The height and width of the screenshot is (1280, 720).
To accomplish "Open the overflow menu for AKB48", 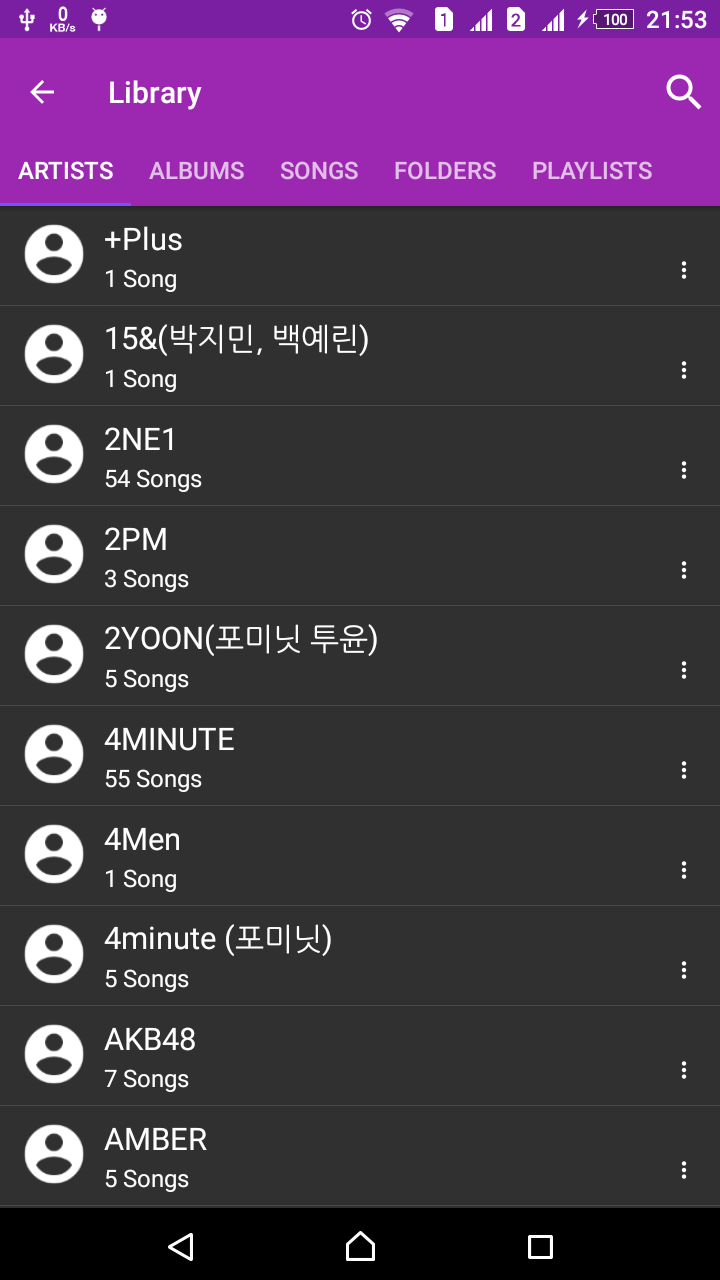I will 684,1070.
